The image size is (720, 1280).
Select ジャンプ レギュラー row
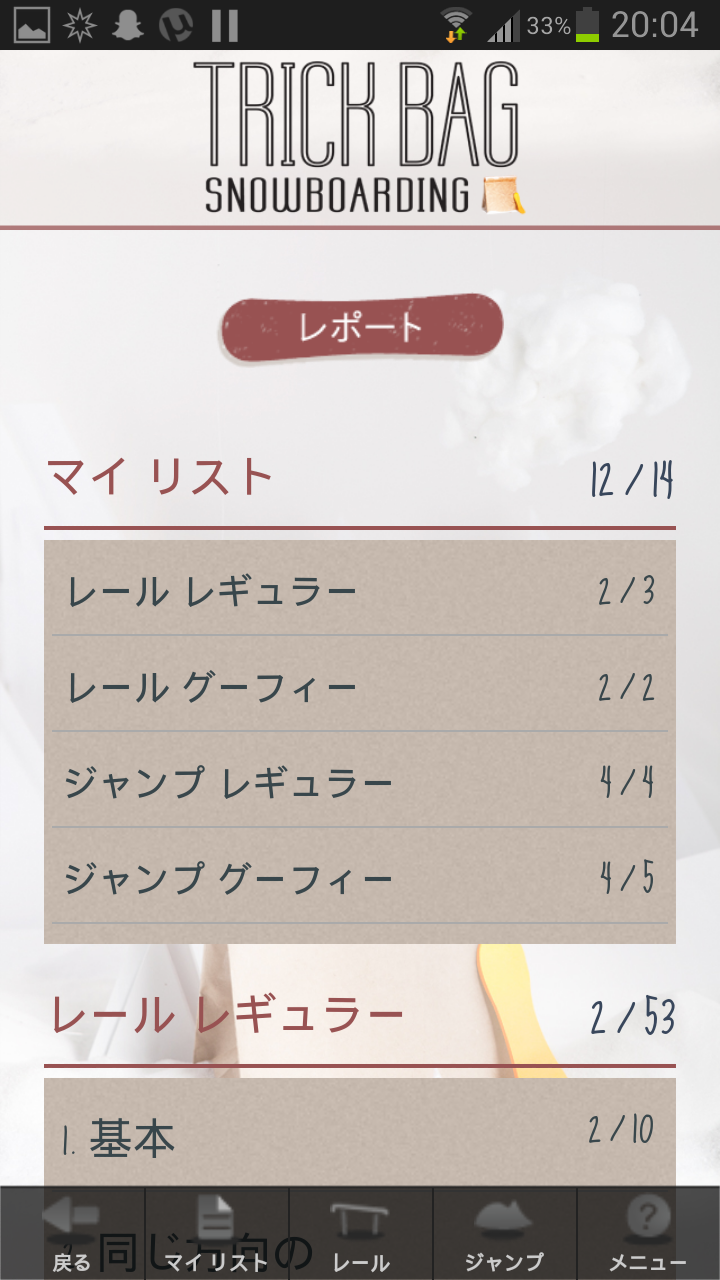click(360, 782)
